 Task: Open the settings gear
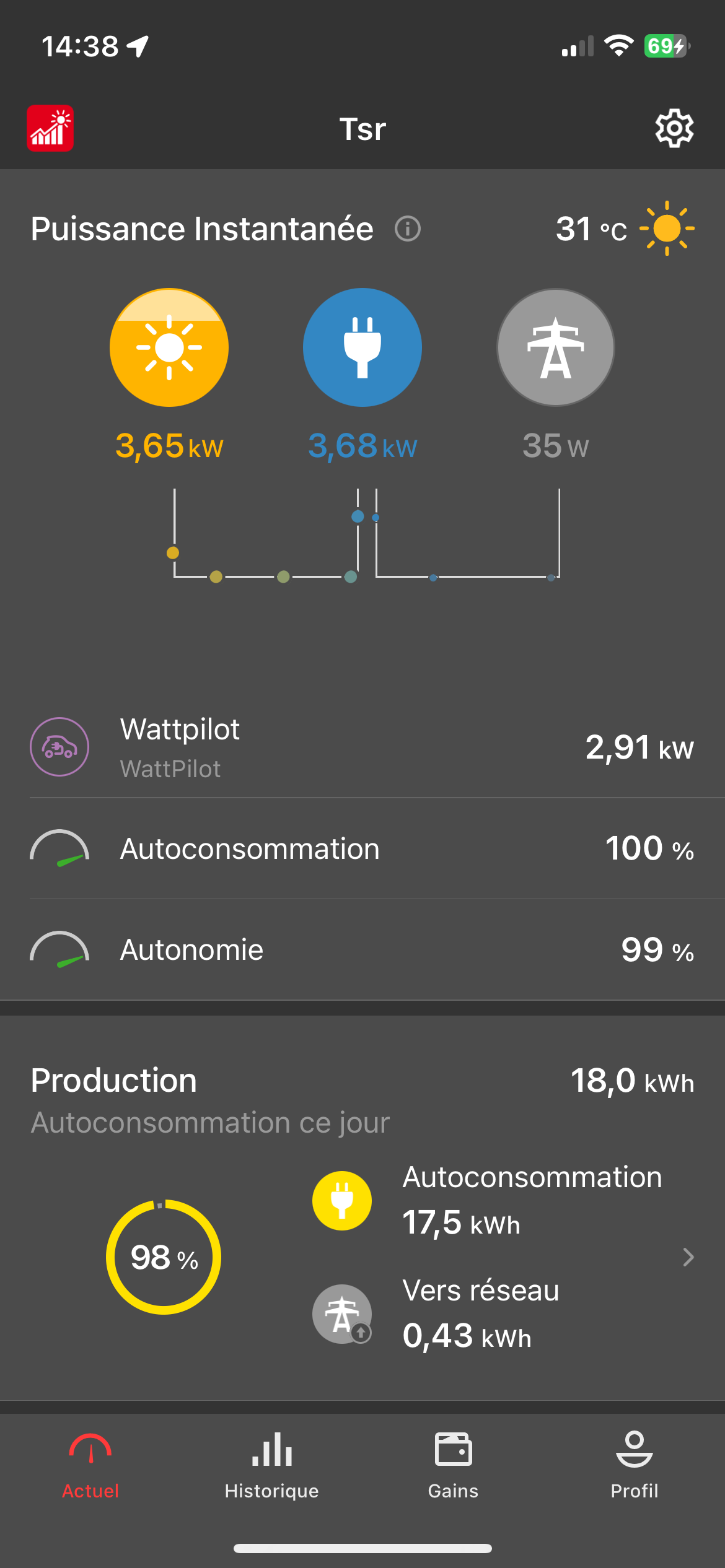(x=674, y=129)
